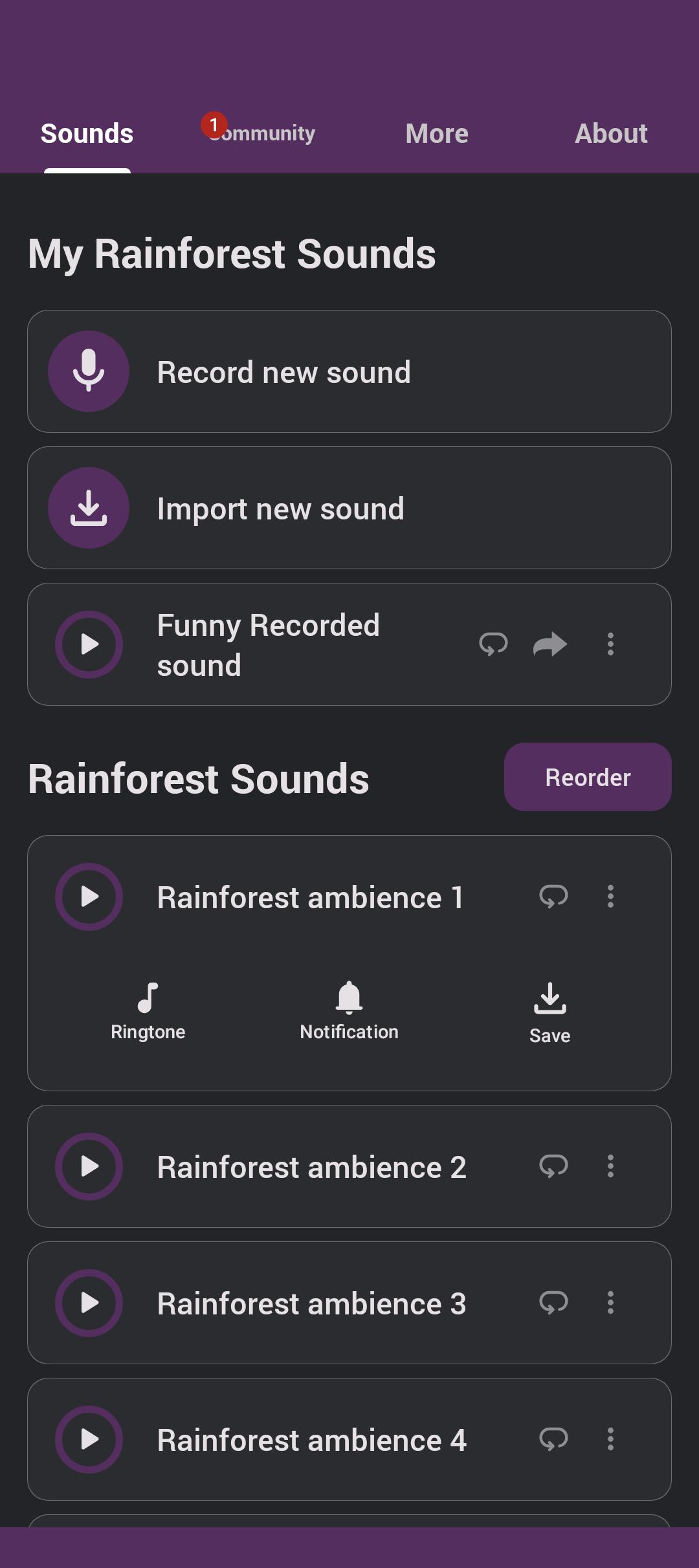Image resolution: width=699 pixels, height=1568 pixels.
Task: Collapse options menu of Rainforest ambience 1
Action: click(x=610, y=897)
